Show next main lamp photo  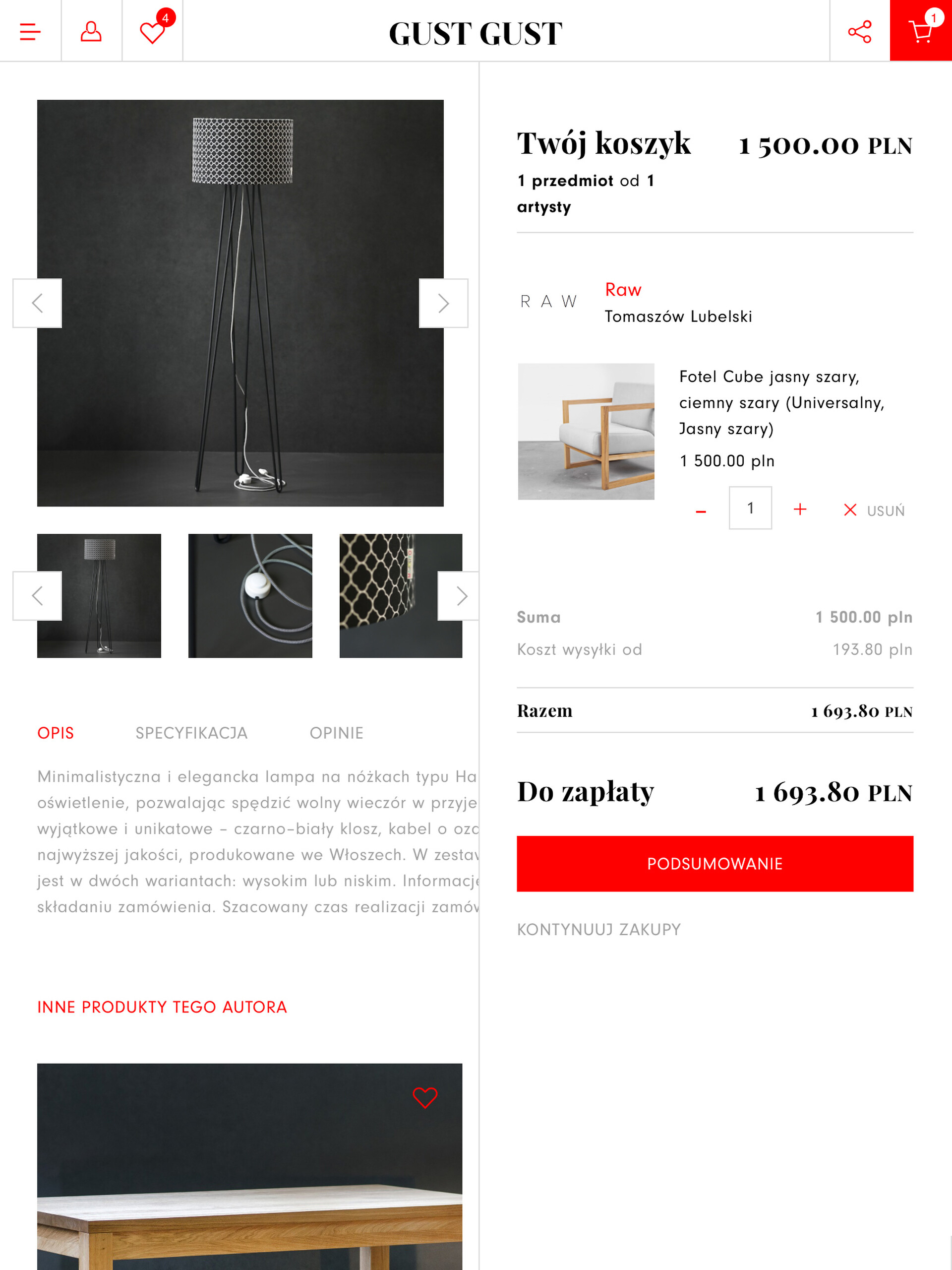click(443, 303)
